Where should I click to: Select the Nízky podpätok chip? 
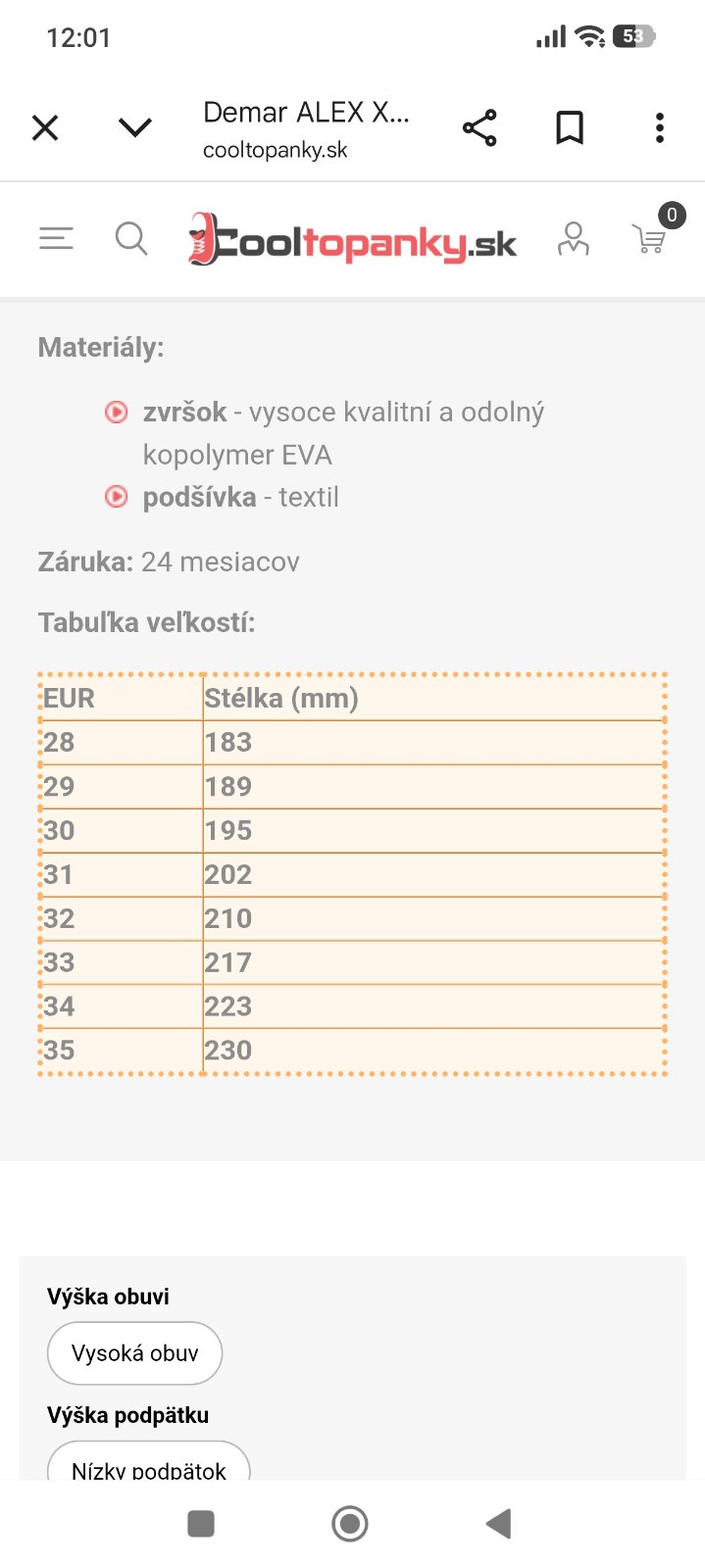[149, 1466]
